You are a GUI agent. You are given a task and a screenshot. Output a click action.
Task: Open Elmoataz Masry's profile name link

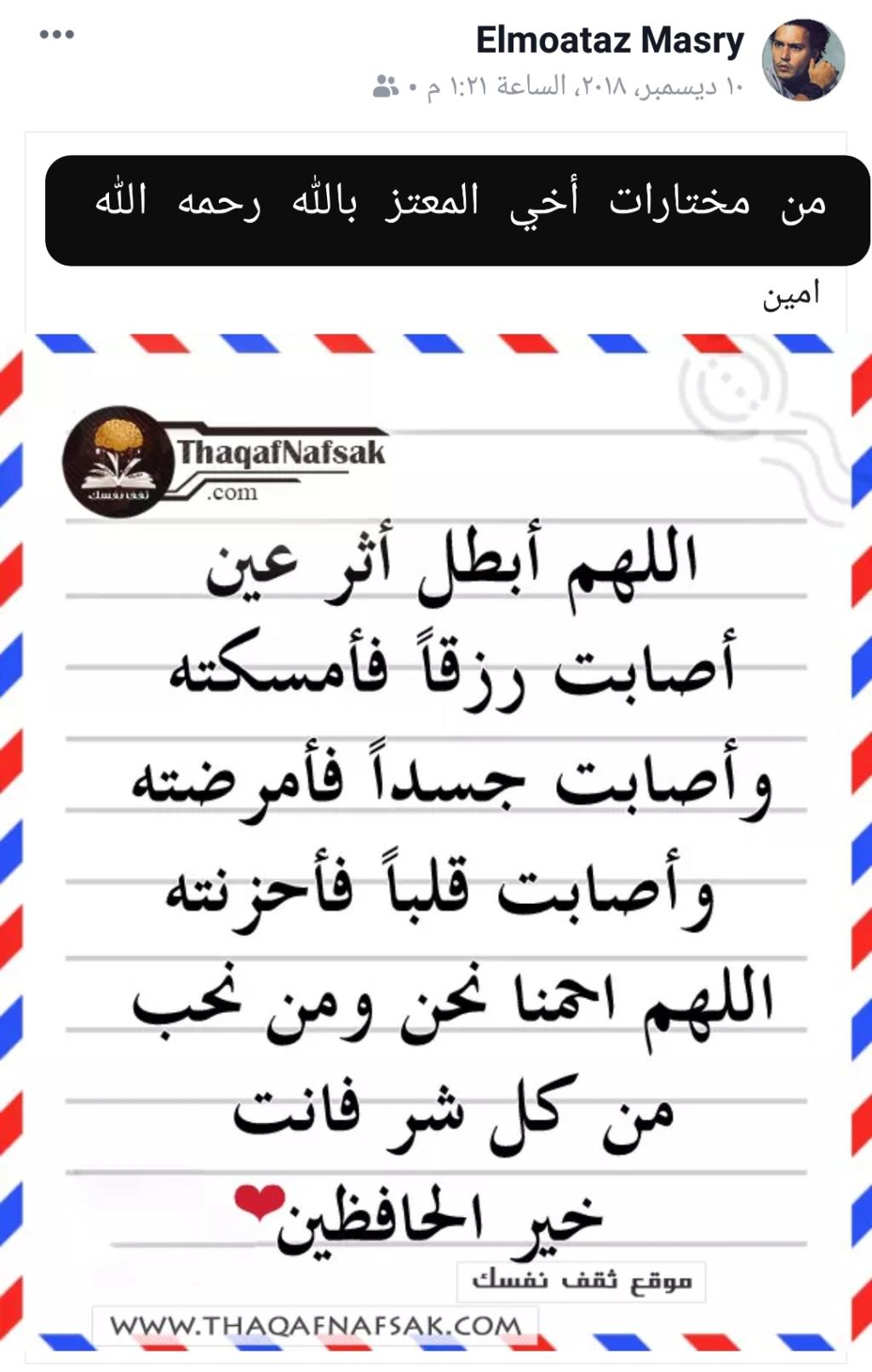(610, 40)
